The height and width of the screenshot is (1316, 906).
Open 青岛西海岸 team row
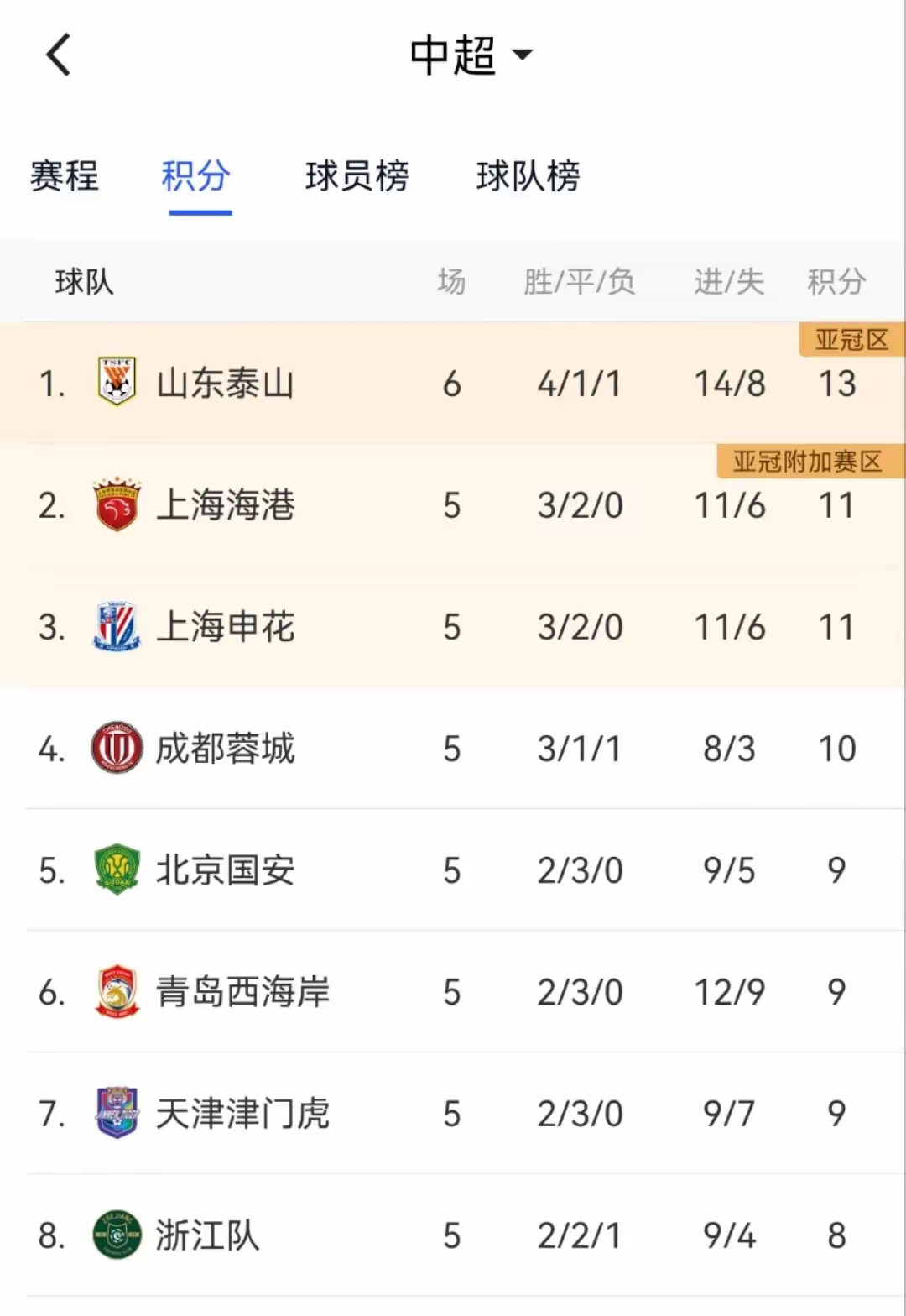[242, 992]
